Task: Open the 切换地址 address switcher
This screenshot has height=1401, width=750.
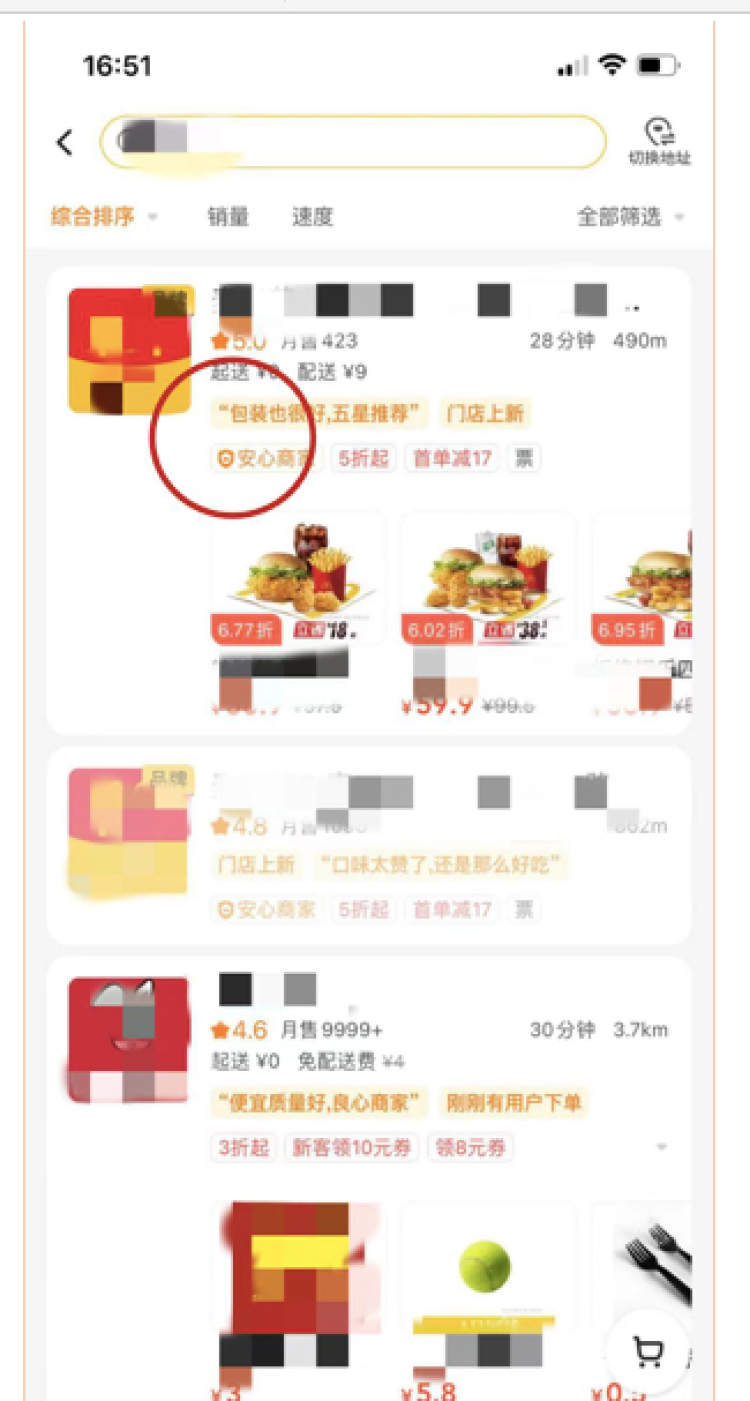Action: (x=659, y=142)
